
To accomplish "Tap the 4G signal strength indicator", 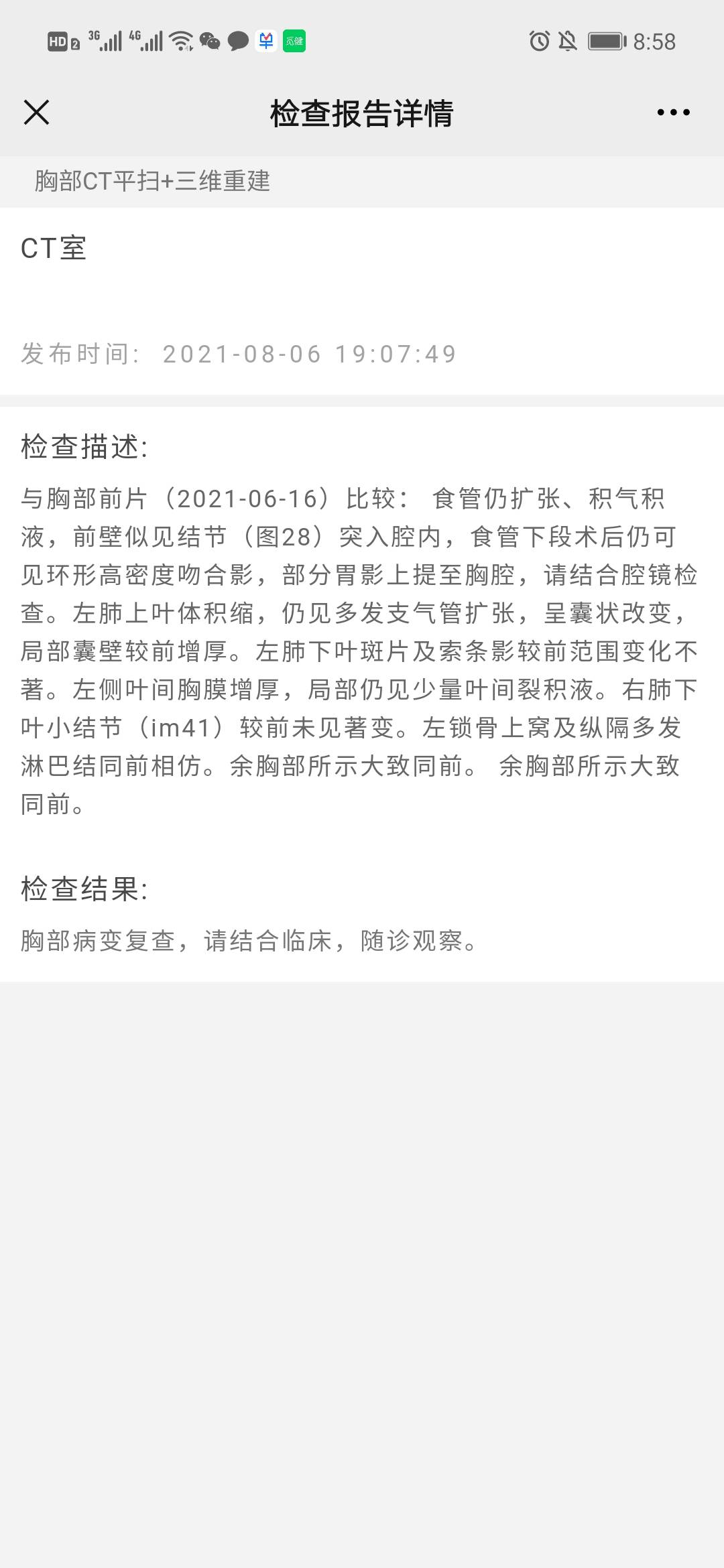I will pos(146,42).
